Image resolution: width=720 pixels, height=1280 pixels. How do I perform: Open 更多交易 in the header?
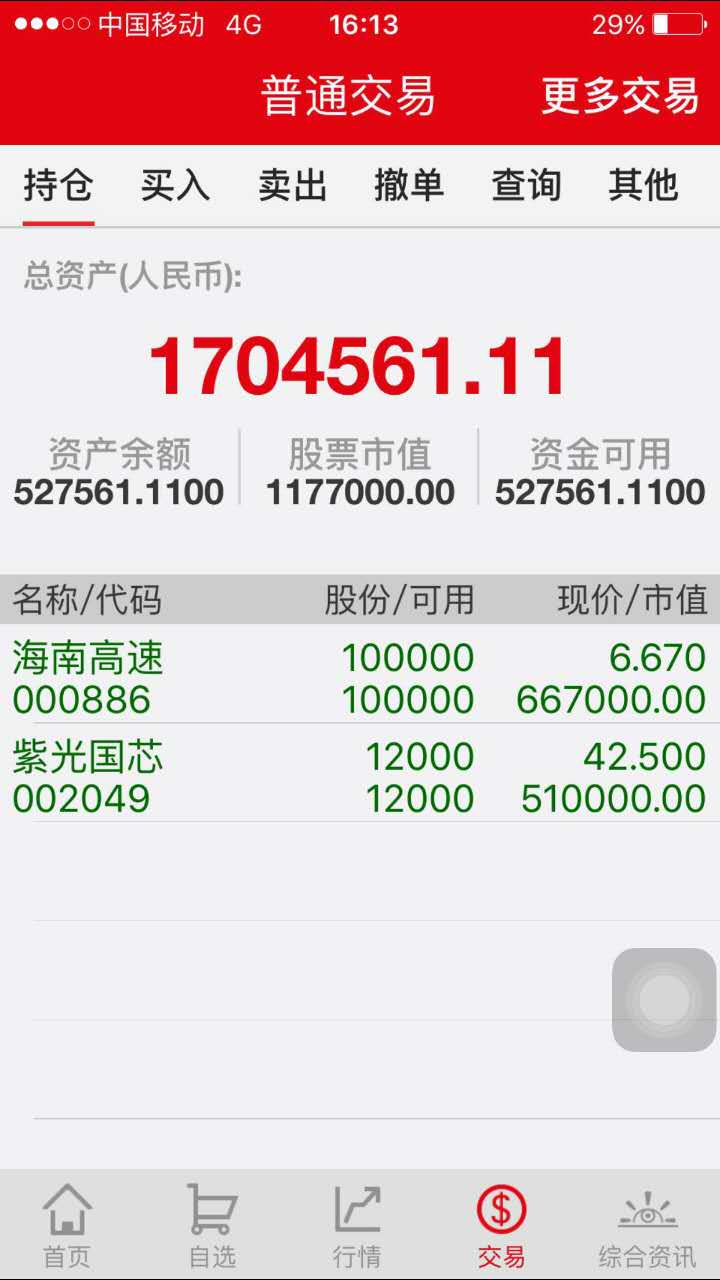tap(620, 97)
